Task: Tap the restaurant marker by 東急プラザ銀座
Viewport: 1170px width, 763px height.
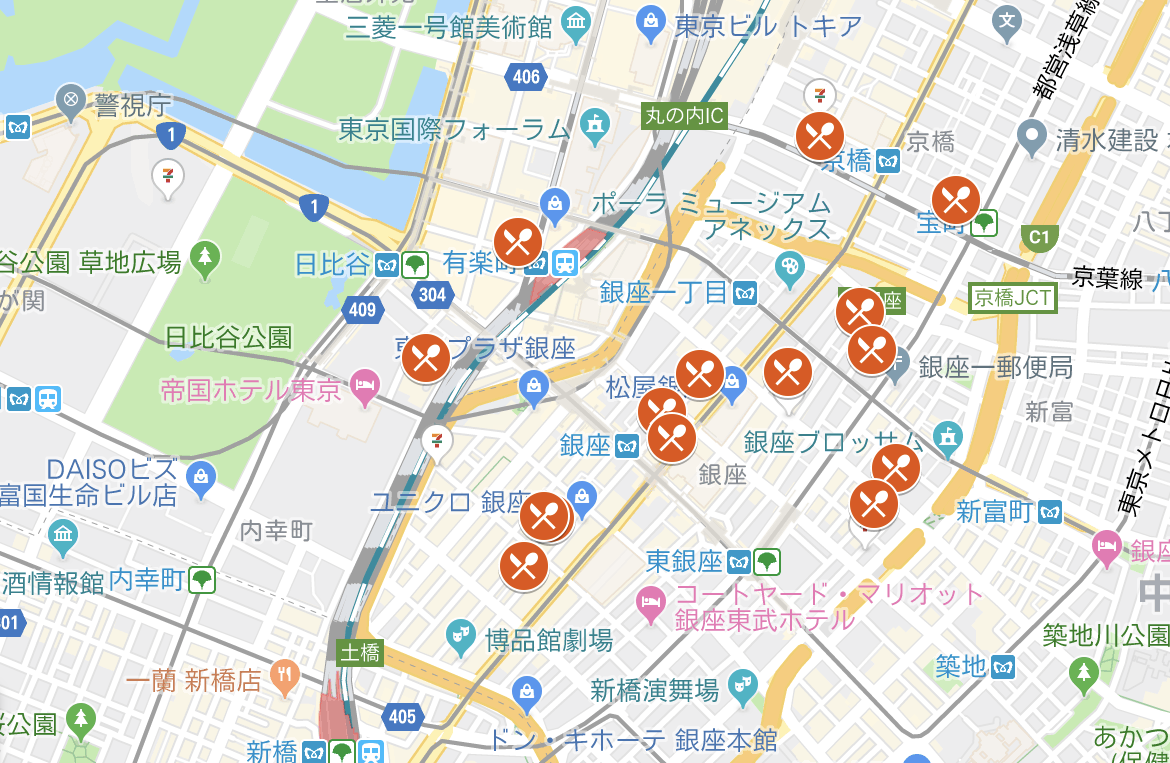Action: tap(426, 357)
